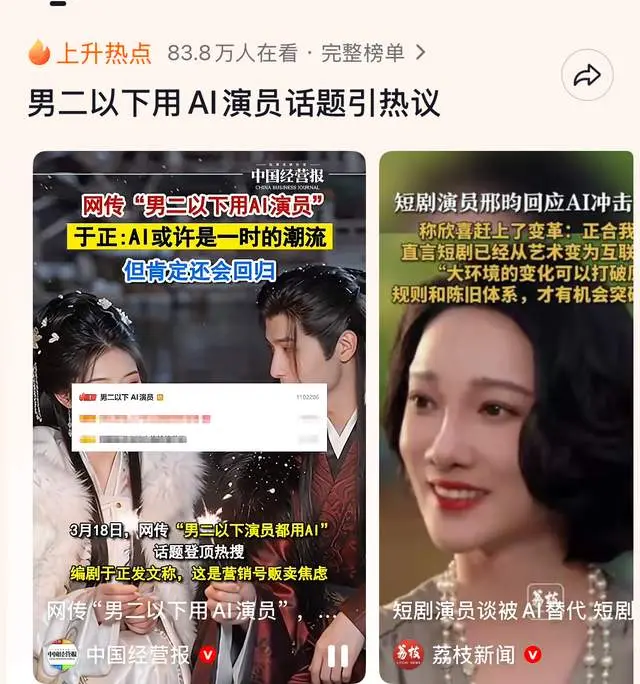Share this trending topic
Image resolution: width=640 pixels, height=684 pixels.
pyautogui.click(x=587, y=75)
